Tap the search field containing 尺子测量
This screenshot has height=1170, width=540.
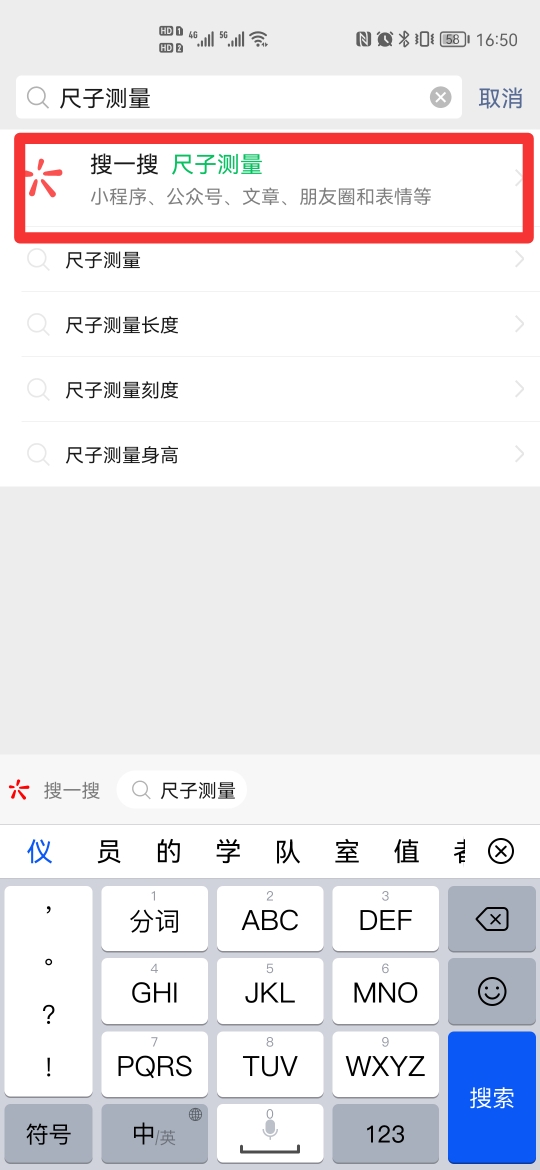pyautogui.click(x=239, y=97)
